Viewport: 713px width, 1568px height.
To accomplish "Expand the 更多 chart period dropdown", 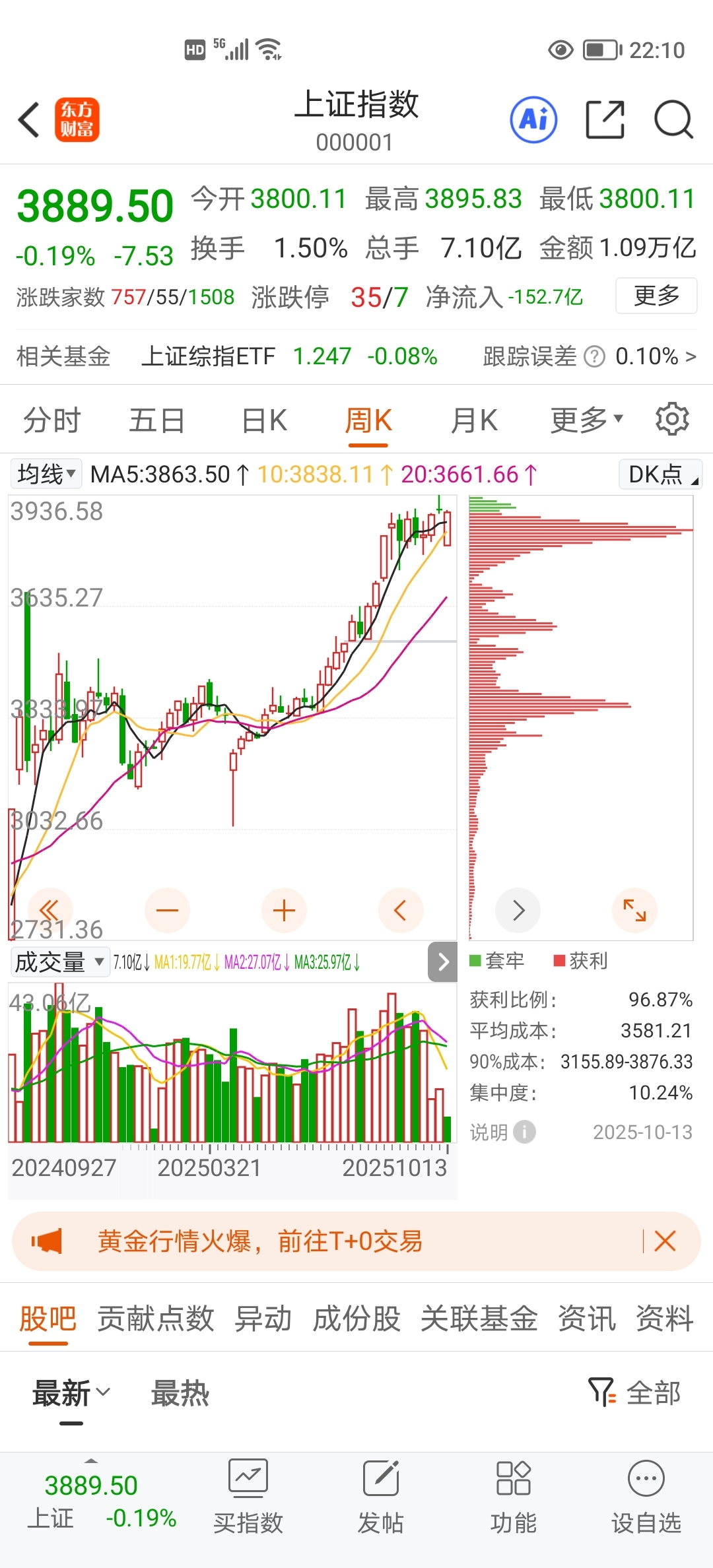I will (586, 420).
